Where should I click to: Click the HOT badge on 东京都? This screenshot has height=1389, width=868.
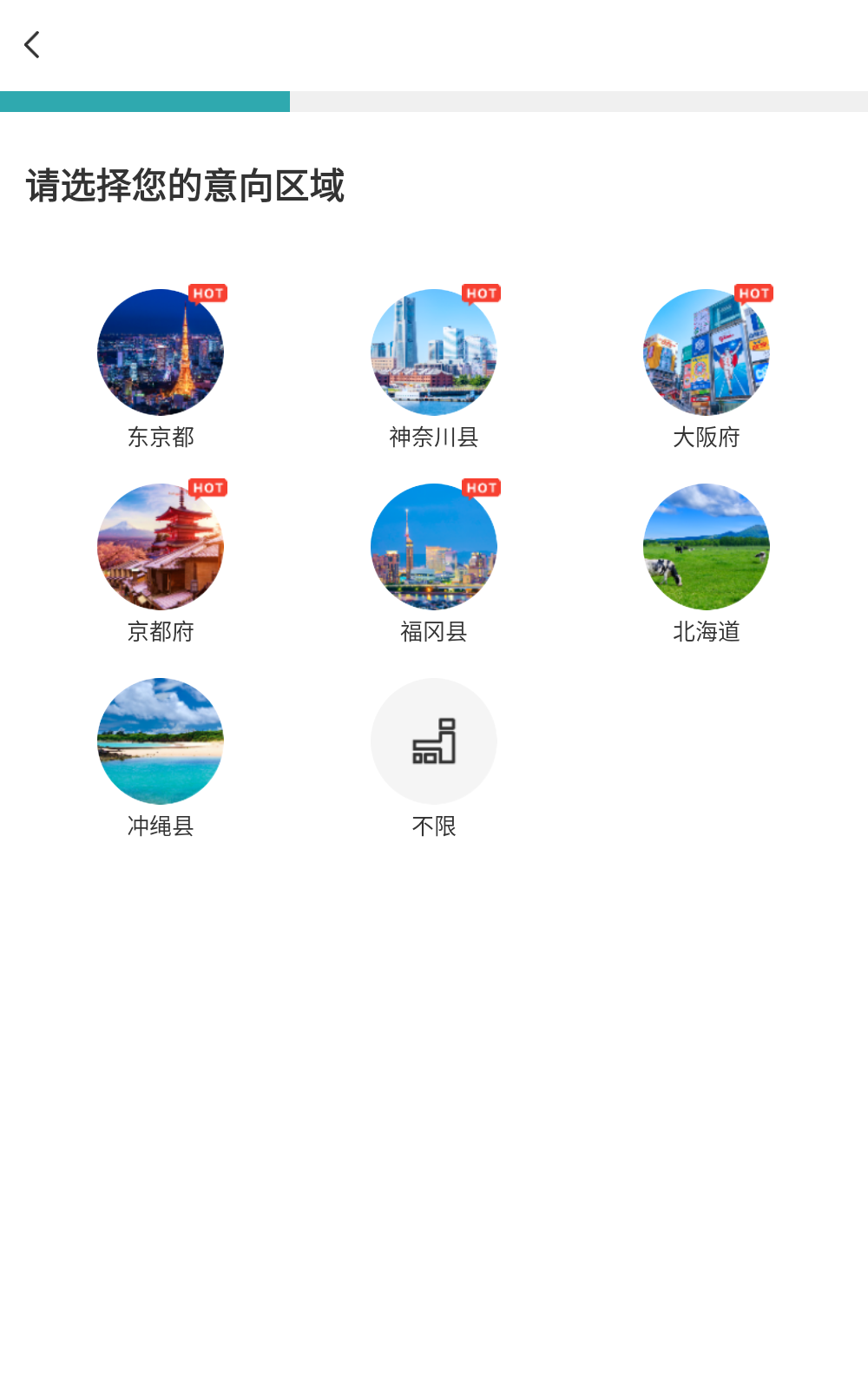pyautogui.click(x=209, y=293)
